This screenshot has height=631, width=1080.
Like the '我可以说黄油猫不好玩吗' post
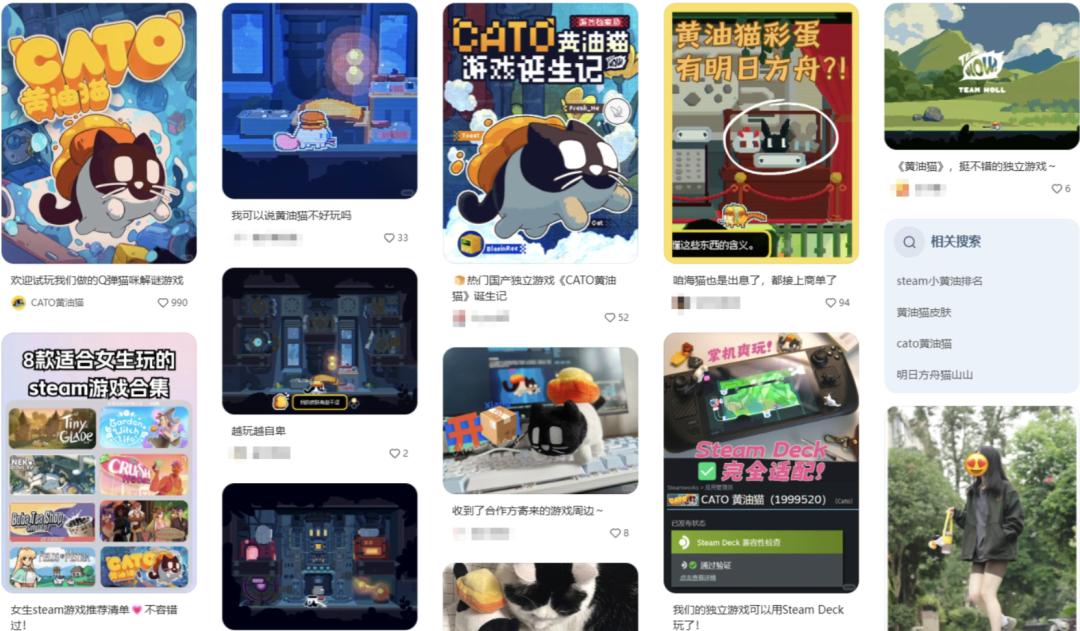[389, 238]
